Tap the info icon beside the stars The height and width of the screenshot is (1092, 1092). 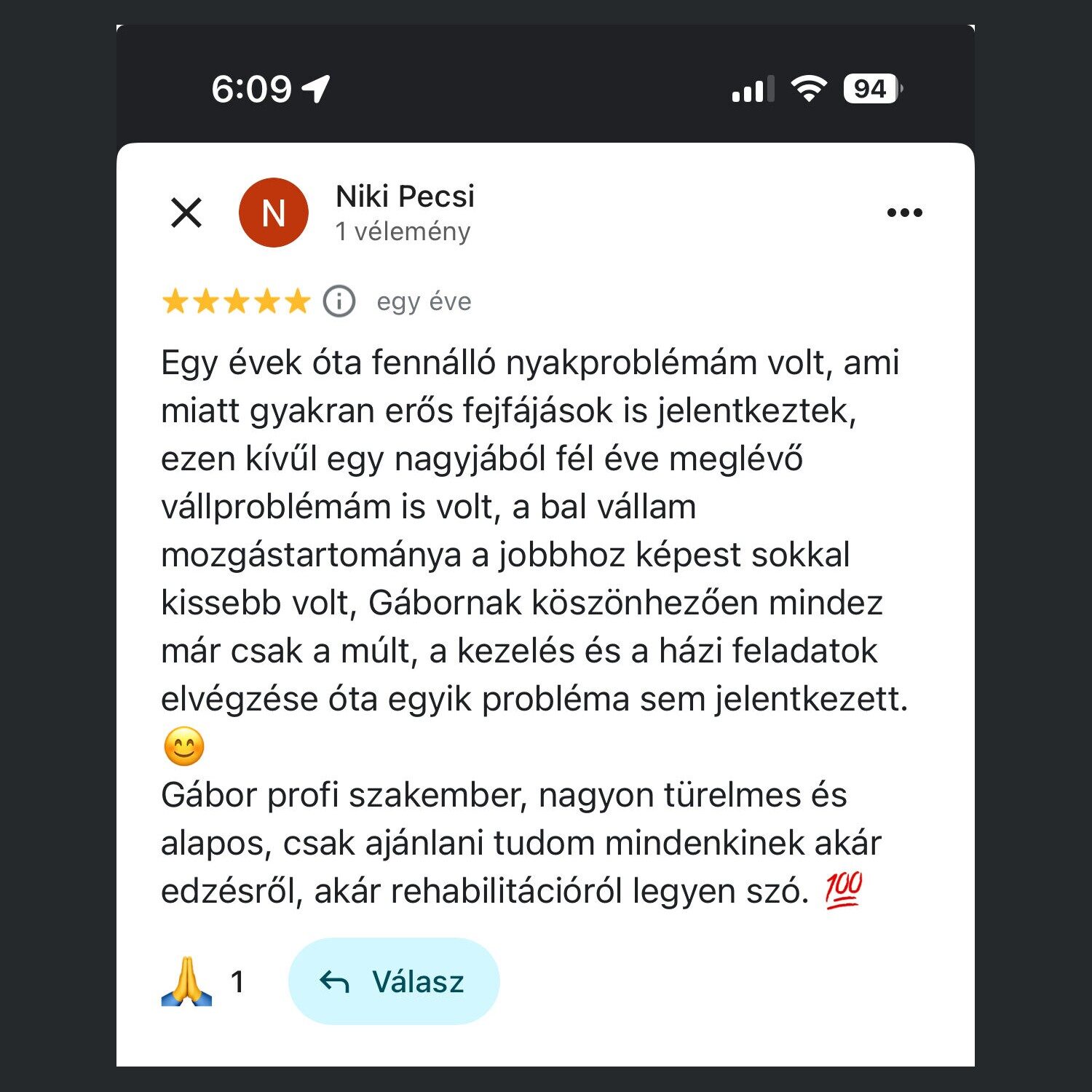(x=339, y=301)
